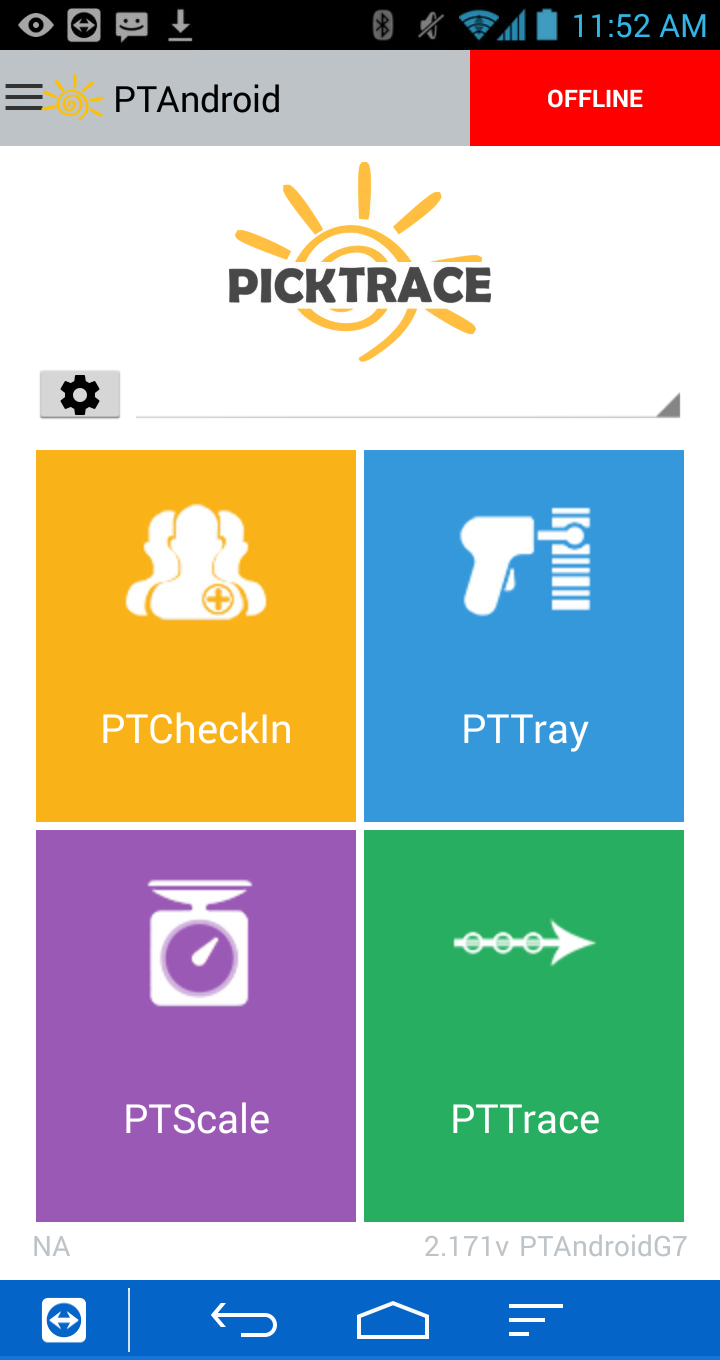
Task: Open the PTScale weighing tile
Action: point(196,1026)
